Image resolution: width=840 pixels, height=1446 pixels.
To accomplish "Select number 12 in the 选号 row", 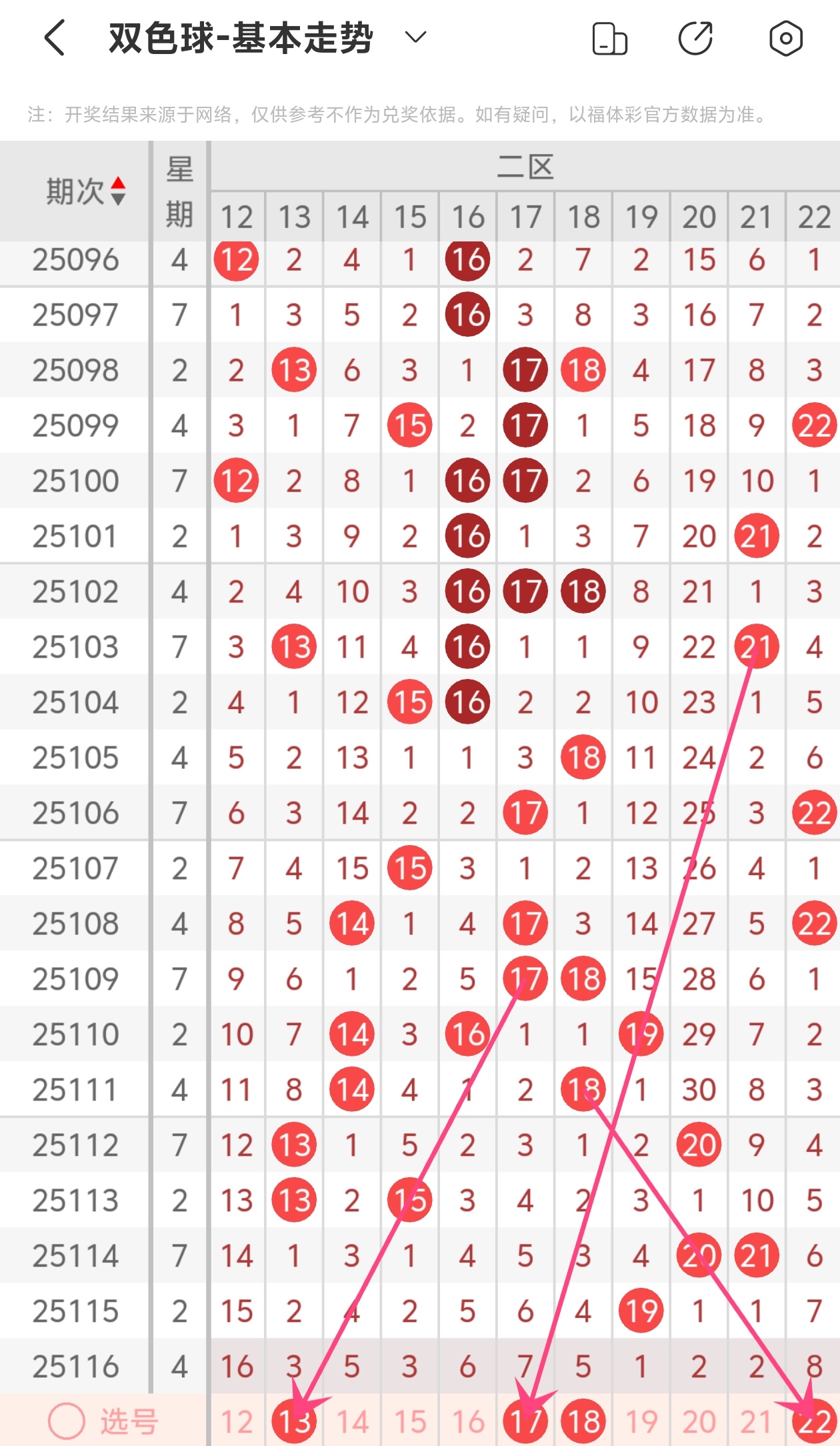I will click(237, 1422).
